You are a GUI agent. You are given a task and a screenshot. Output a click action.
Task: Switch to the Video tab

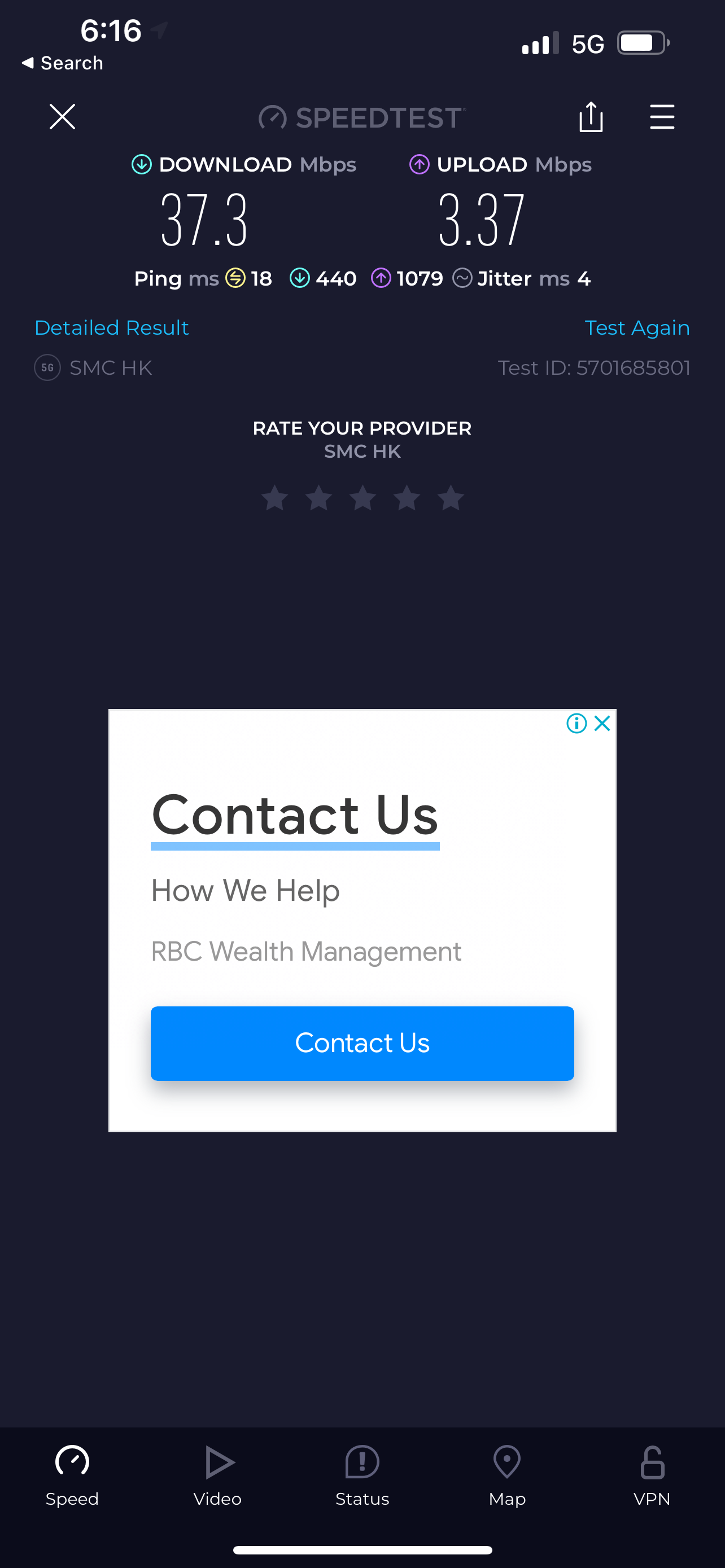[217, 1474]
